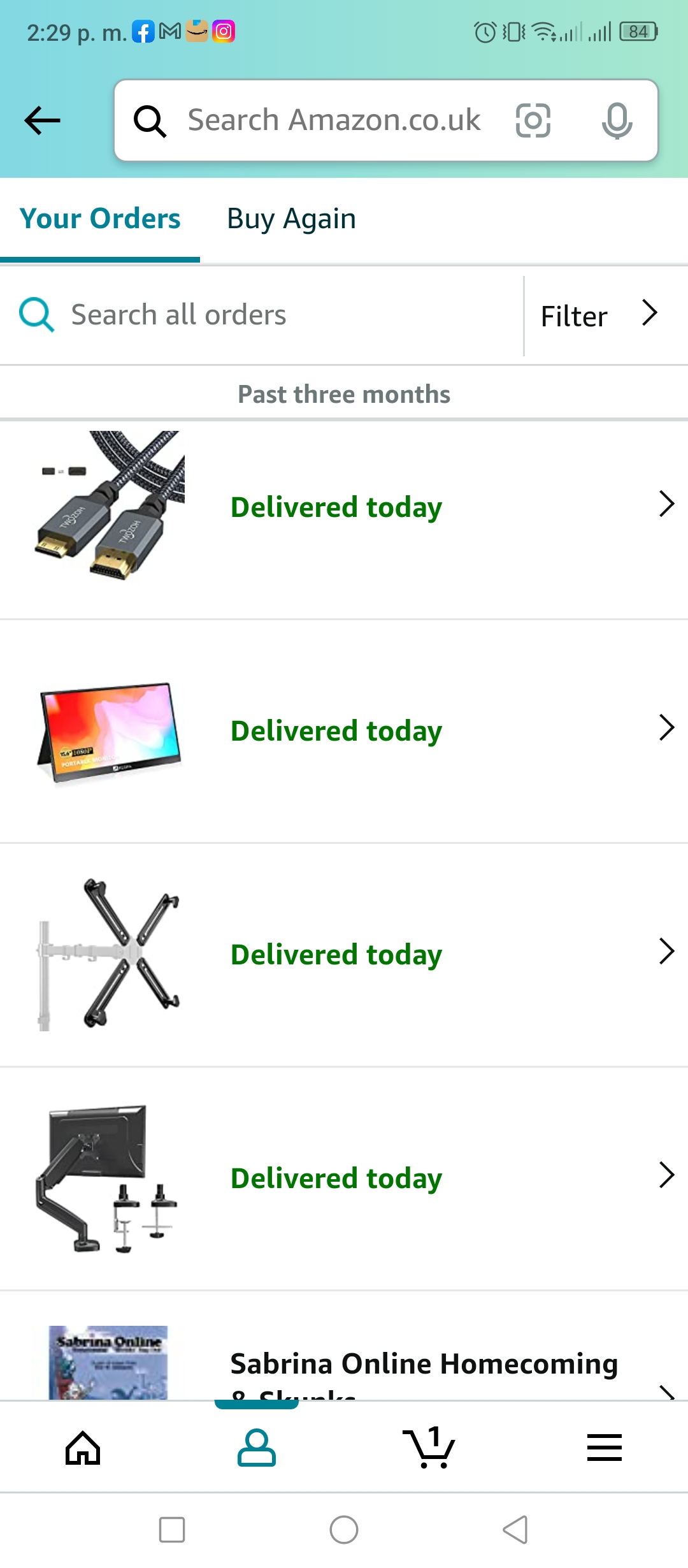The image size is (688, 1568).
Task: Open the shopping cart
Action: click(429, 1448)
